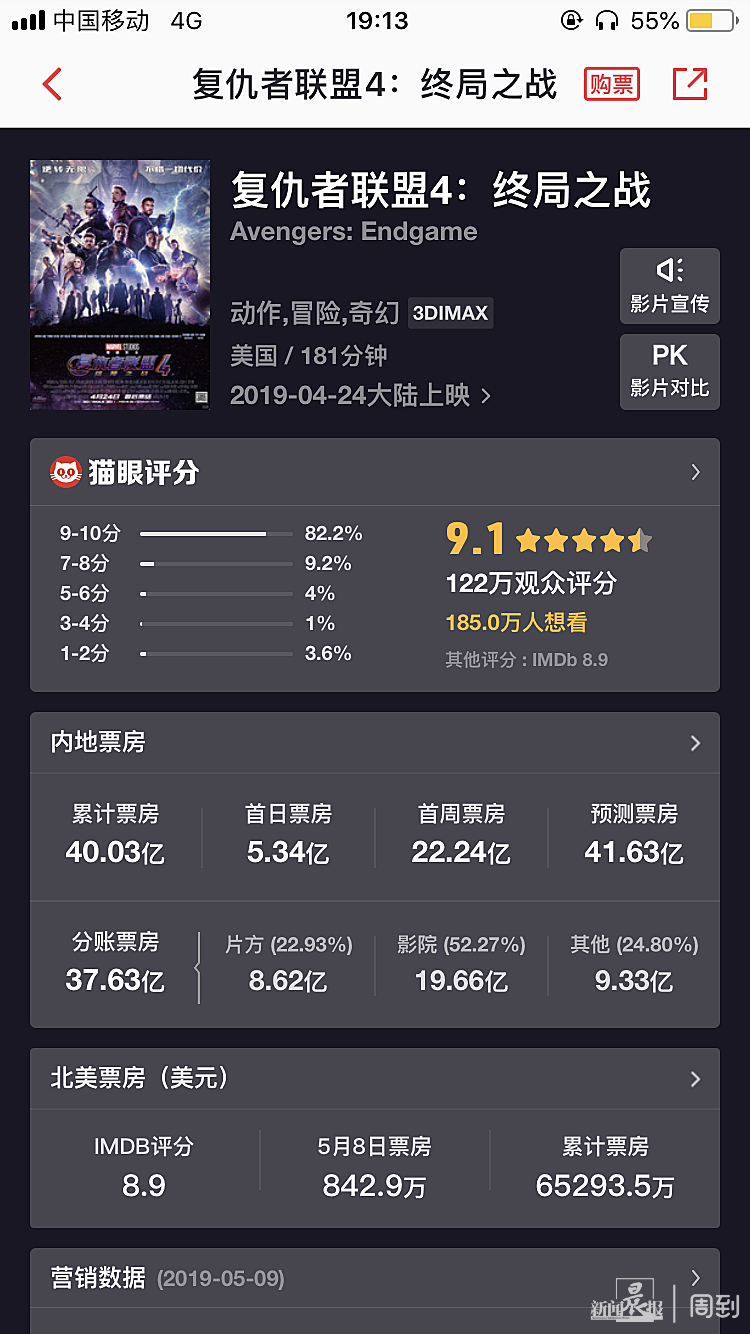Tap the 购票 buy tickets button
The width and height of the screenshot is (750, 1334).
pos(611,85)
